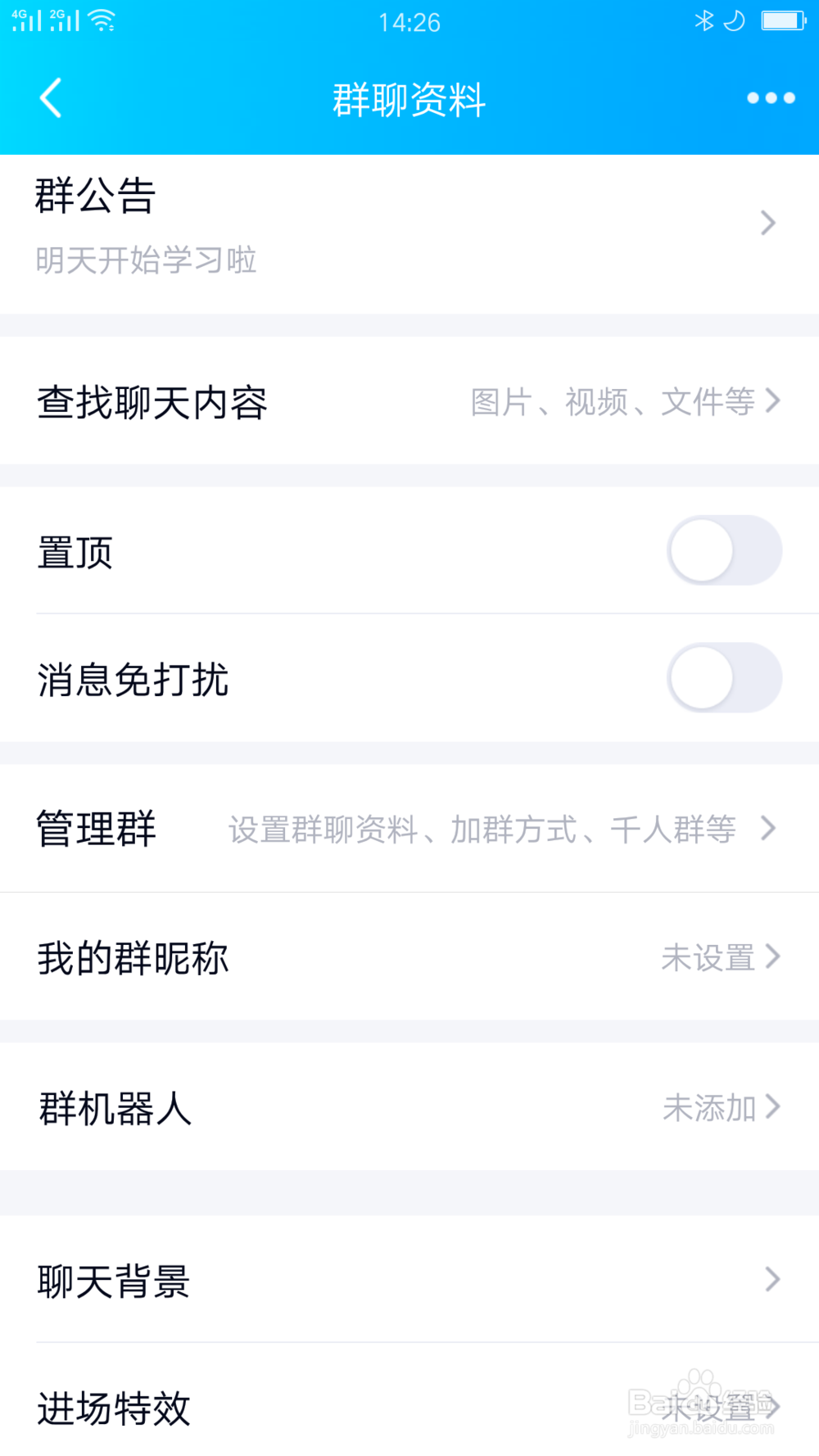Toggle the 置顶 pin switch

pos(724,550)
